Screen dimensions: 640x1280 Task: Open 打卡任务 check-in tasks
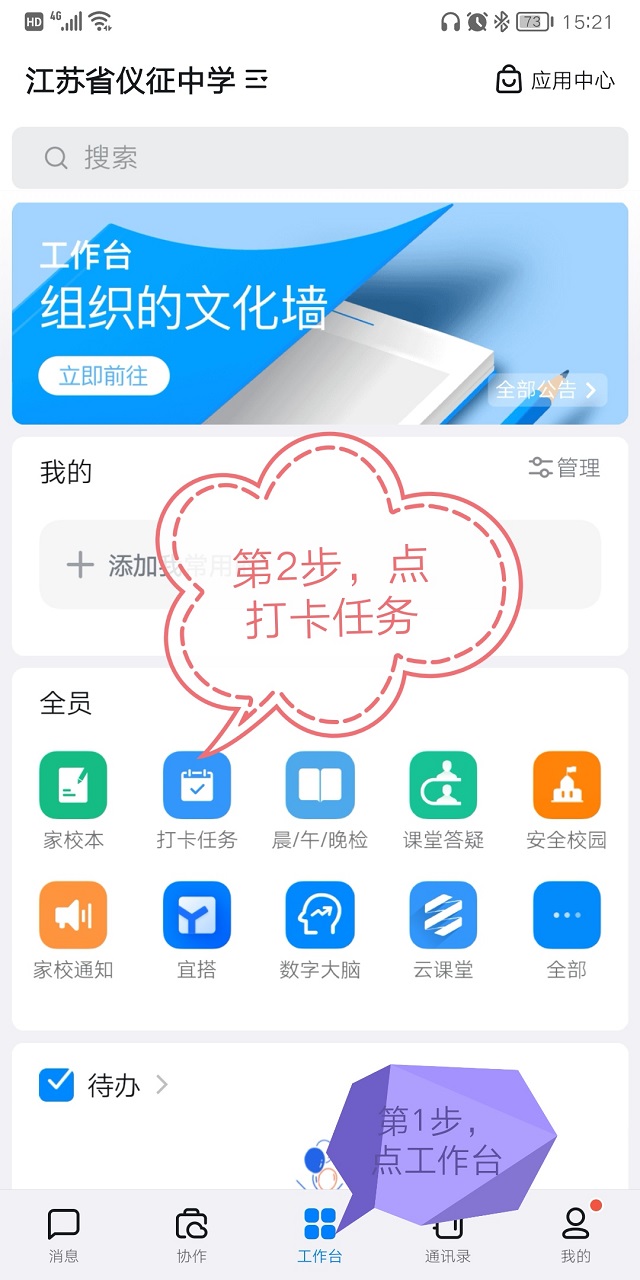[x=197, y=786]
